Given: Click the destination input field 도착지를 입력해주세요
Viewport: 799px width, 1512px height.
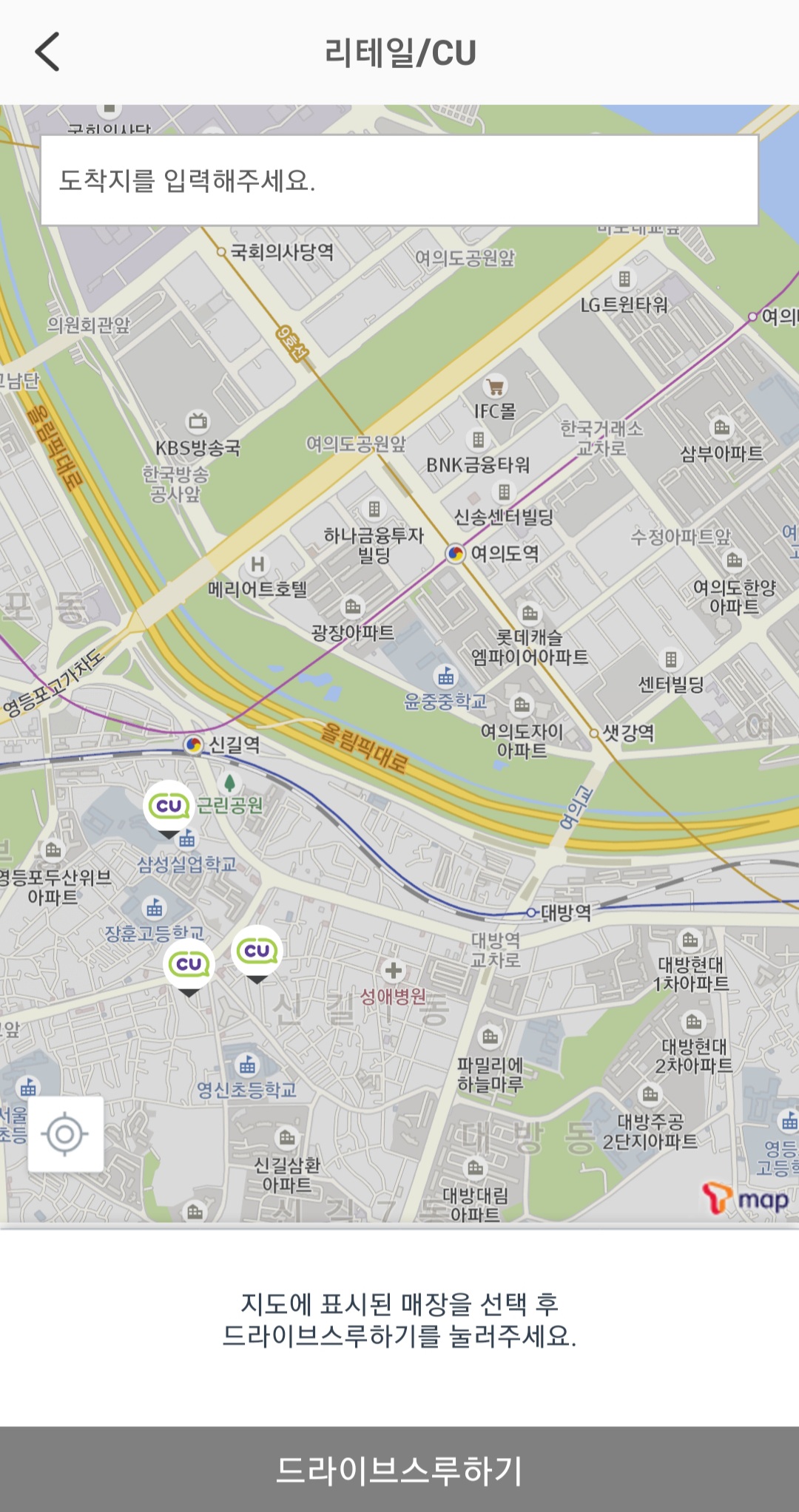Looking at the screenshot, I should pos(399,180).
